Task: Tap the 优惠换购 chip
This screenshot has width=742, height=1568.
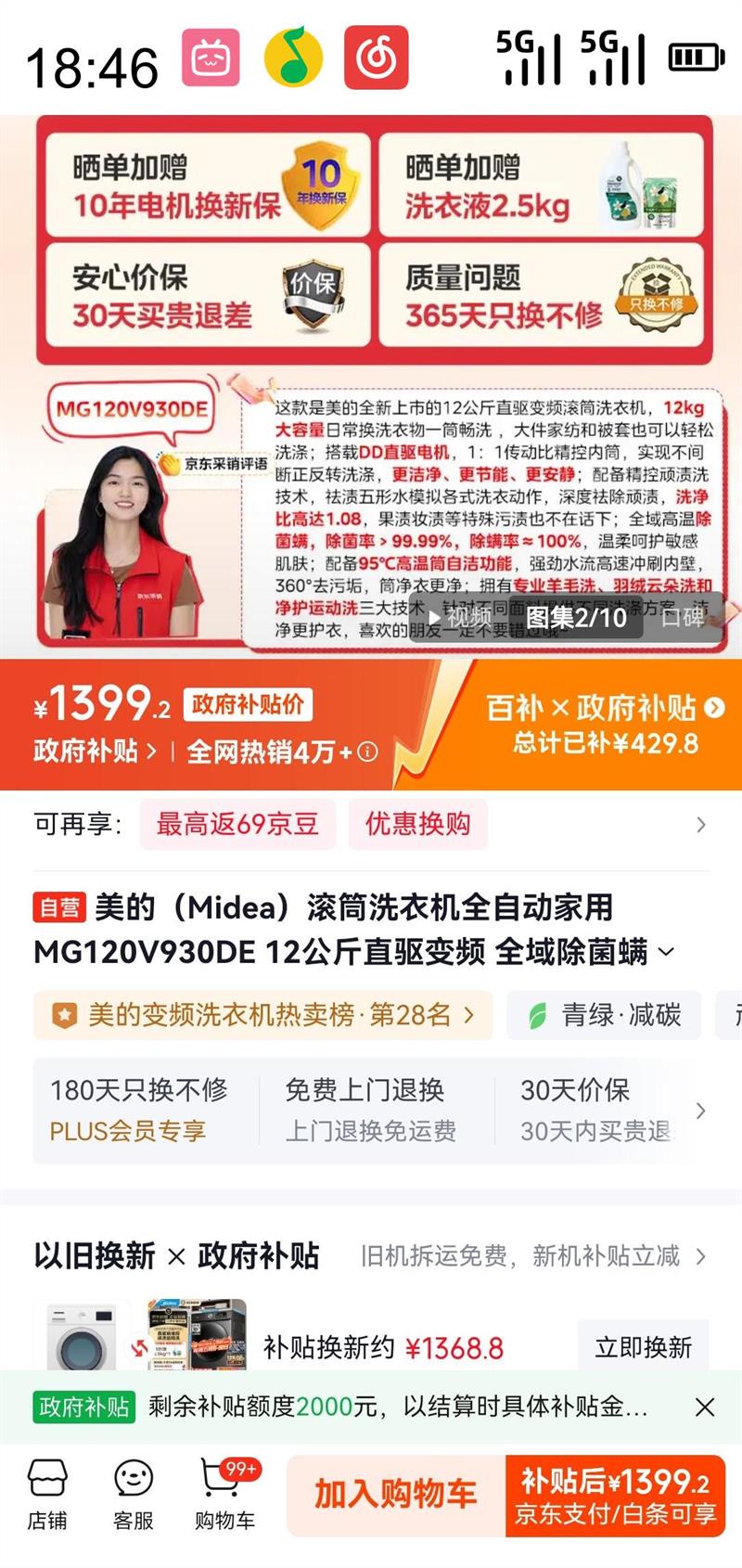Action: [x=417, y=824]
